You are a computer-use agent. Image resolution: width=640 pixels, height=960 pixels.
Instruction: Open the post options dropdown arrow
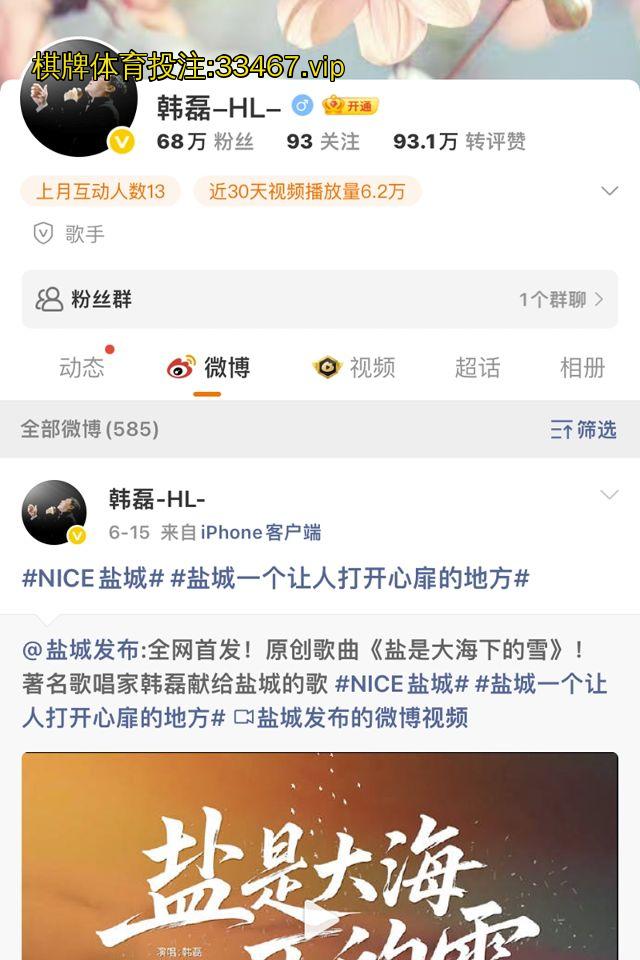(609, 495)
